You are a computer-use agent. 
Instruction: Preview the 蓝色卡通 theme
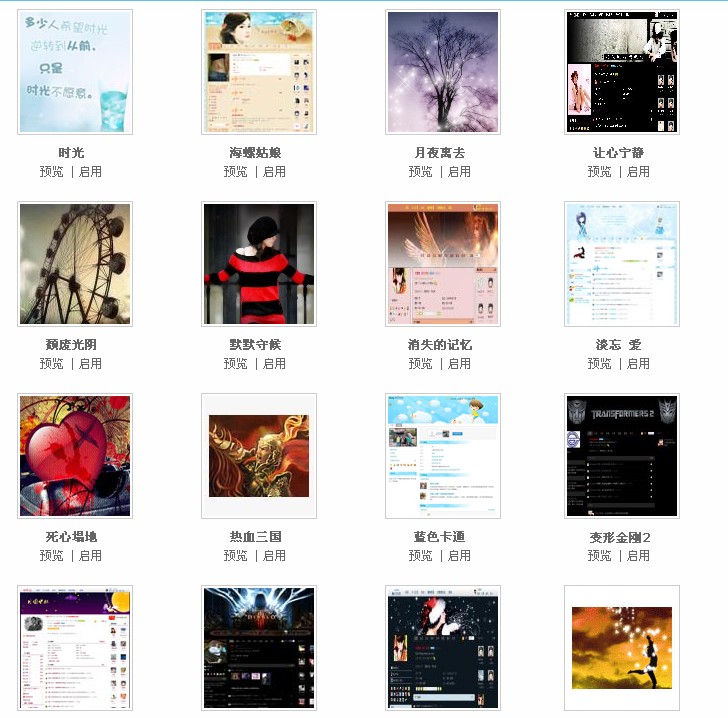click(x=421, y=556)
